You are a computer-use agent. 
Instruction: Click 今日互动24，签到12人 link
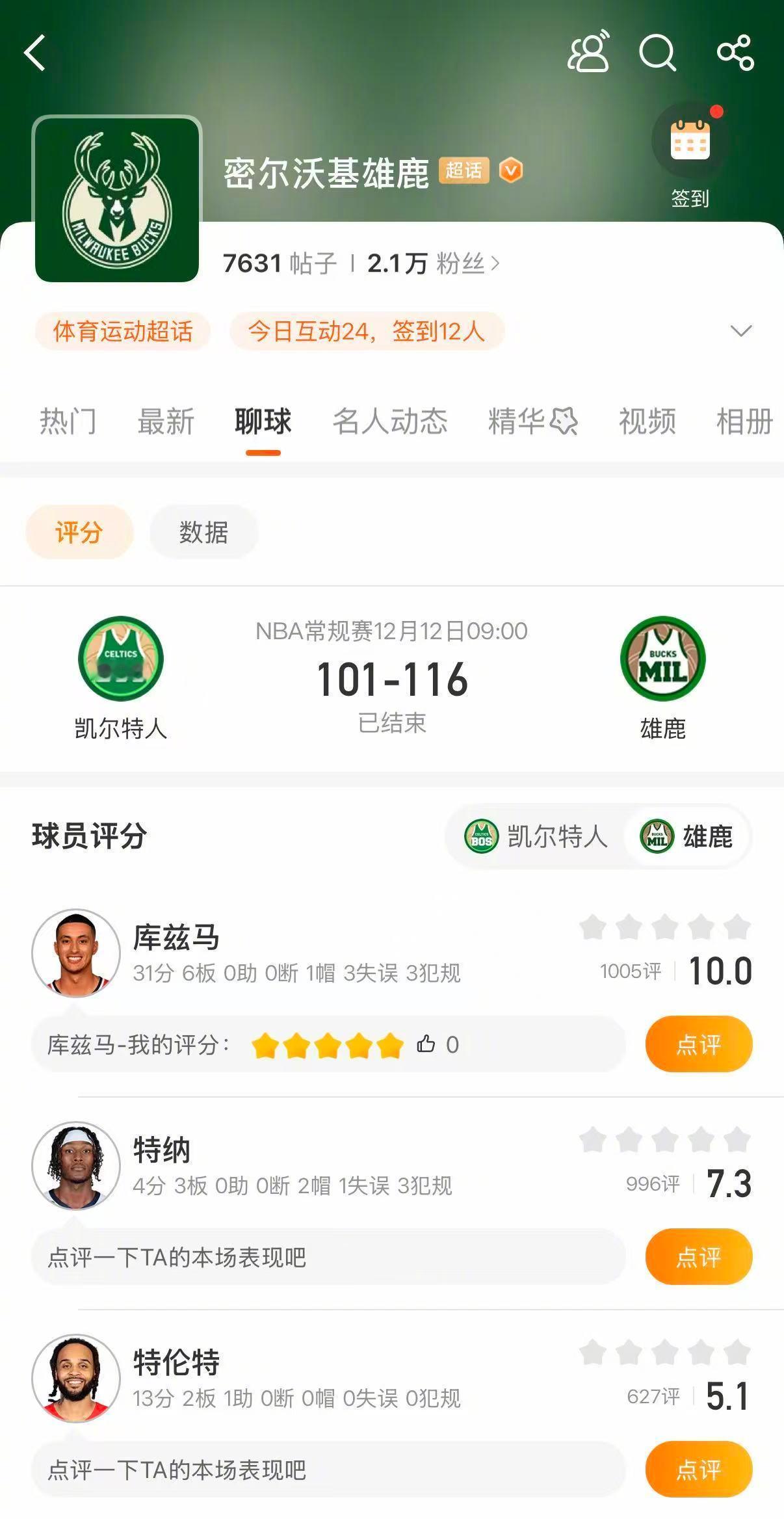pos(366,332)
